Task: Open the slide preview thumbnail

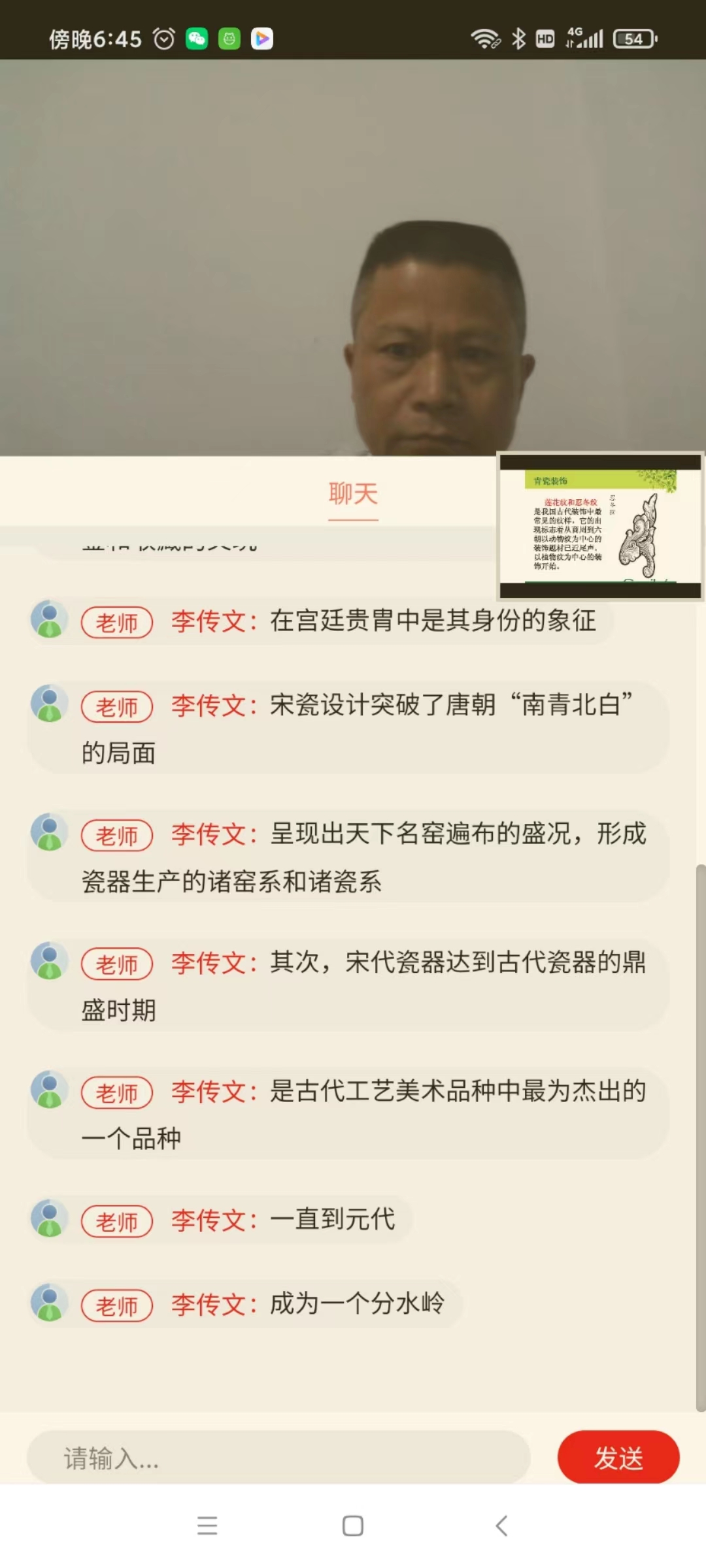Action: 600,527
